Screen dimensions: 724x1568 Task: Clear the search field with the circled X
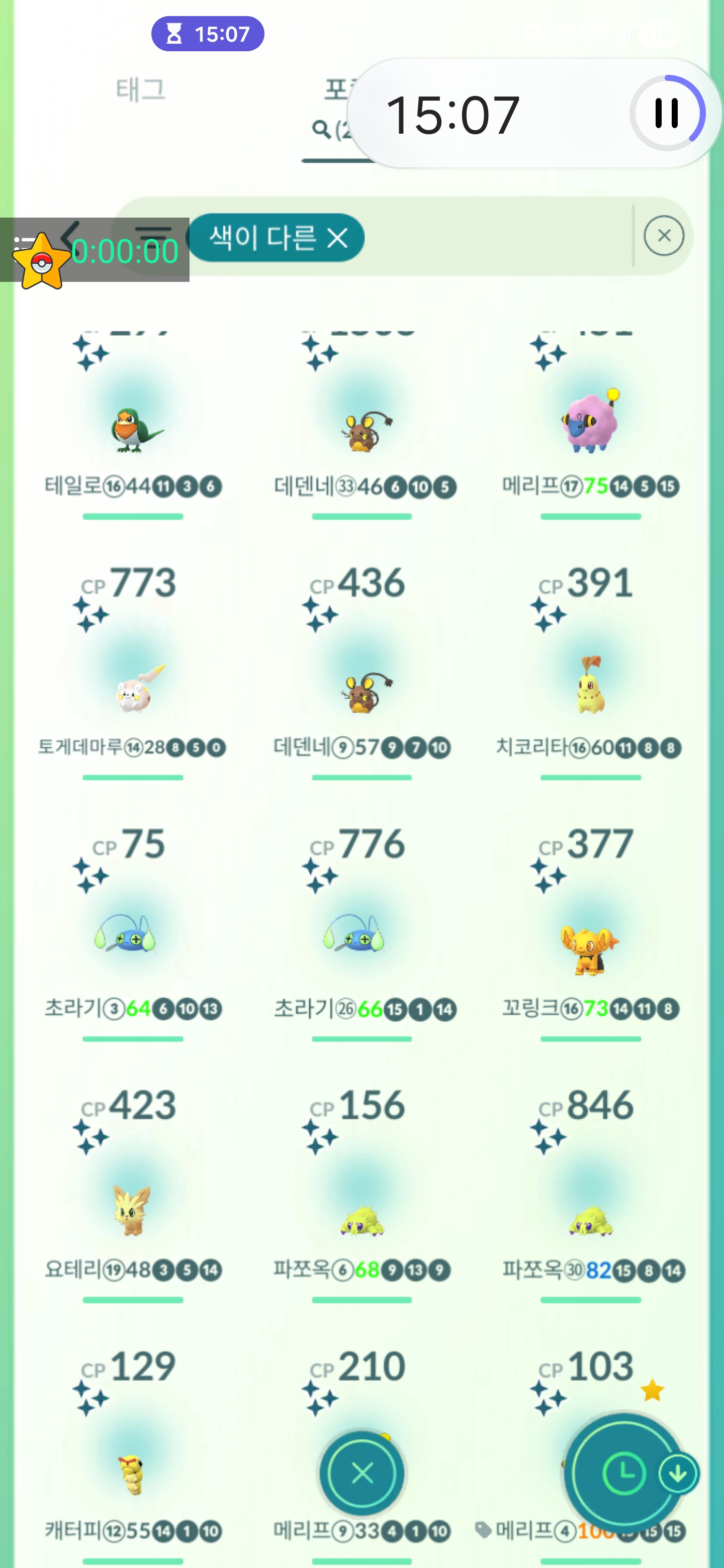coord(664,236)
